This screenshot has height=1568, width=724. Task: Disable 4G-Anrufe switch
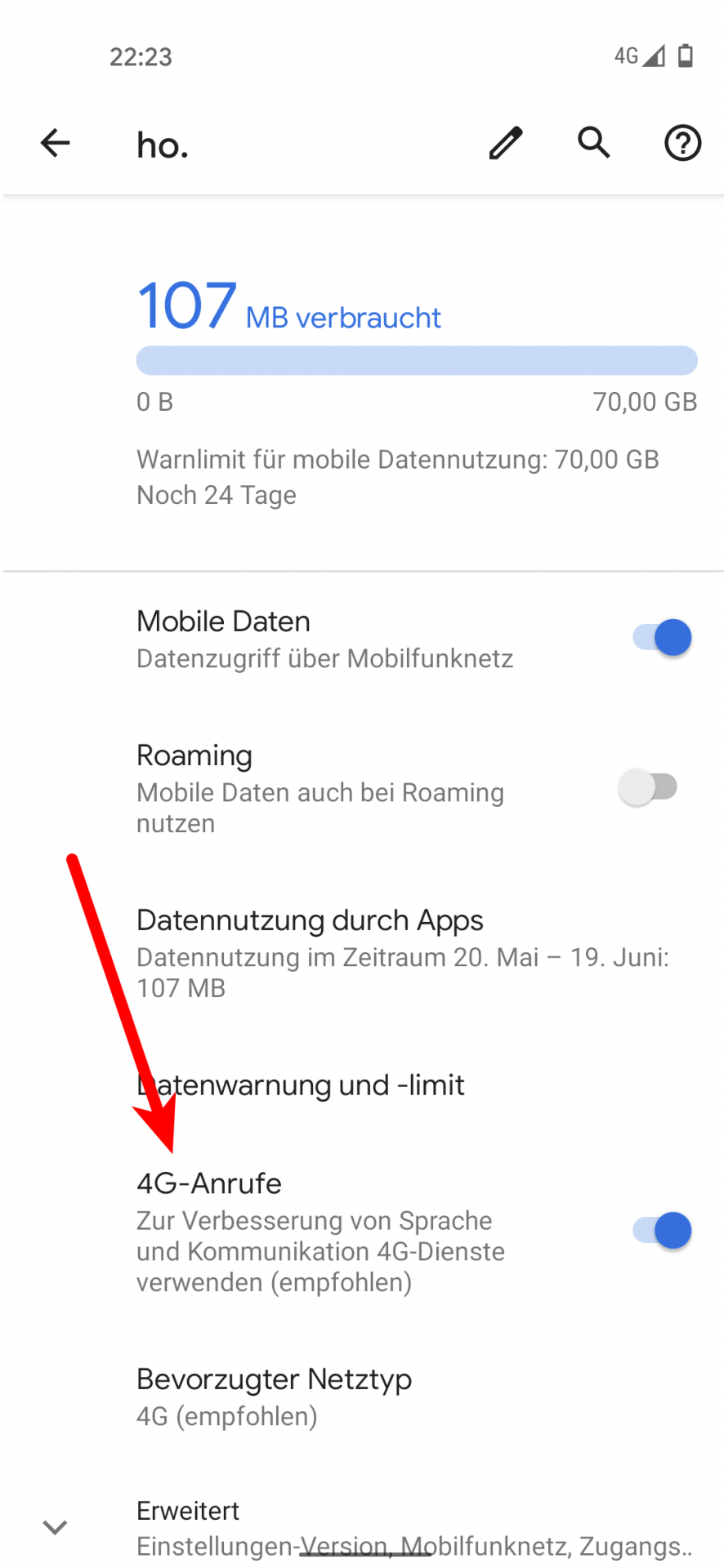pos(662,1231)
